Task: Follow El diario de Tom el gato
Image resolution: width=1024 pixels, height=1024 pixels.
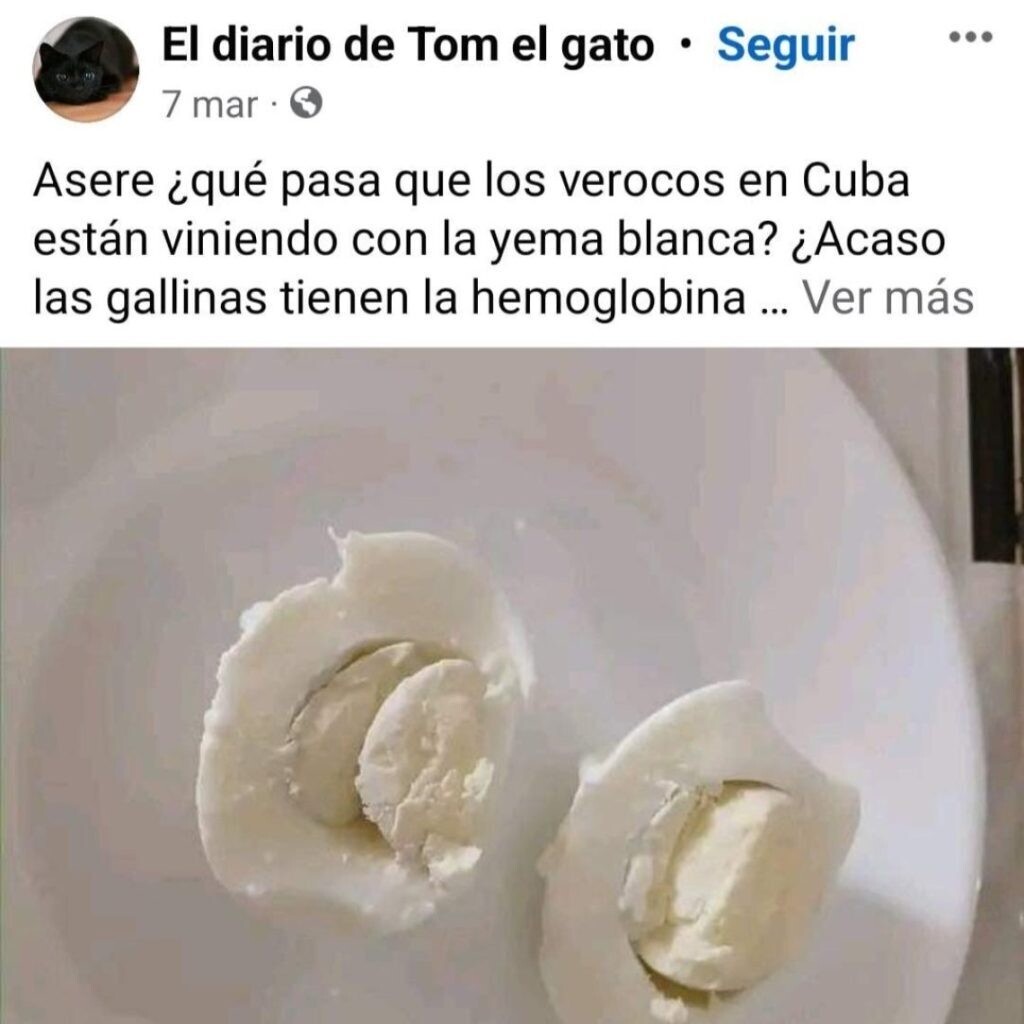Action: [785, 45]
